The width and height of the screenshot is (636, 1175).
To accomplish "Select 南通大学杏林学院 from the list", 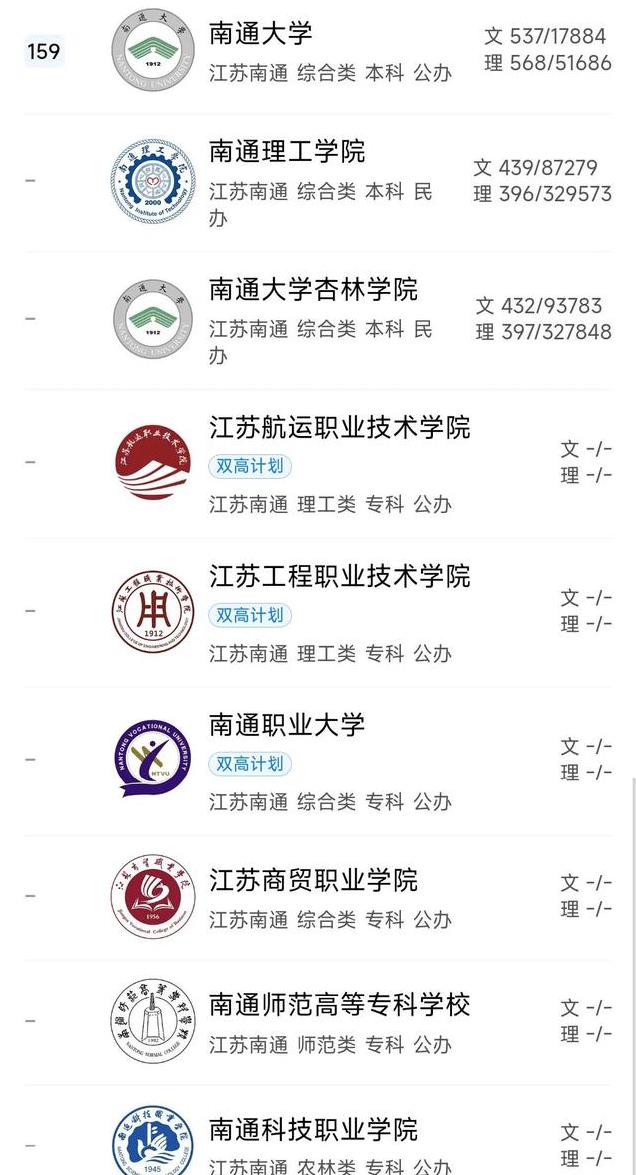I will point(313,290).
